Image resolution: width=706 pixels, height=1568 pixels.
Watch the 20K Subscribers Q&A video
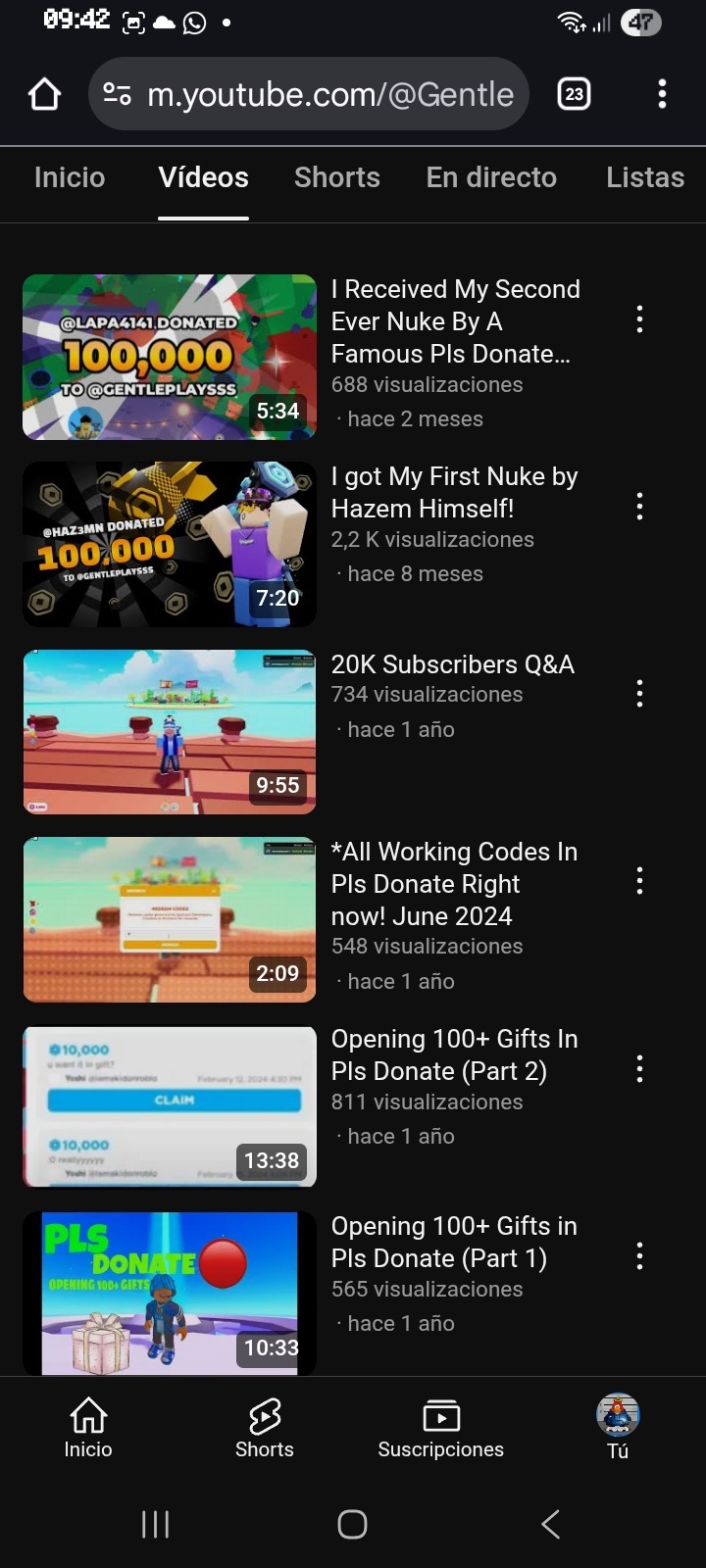pyautogui.click(x=170, y=731)
